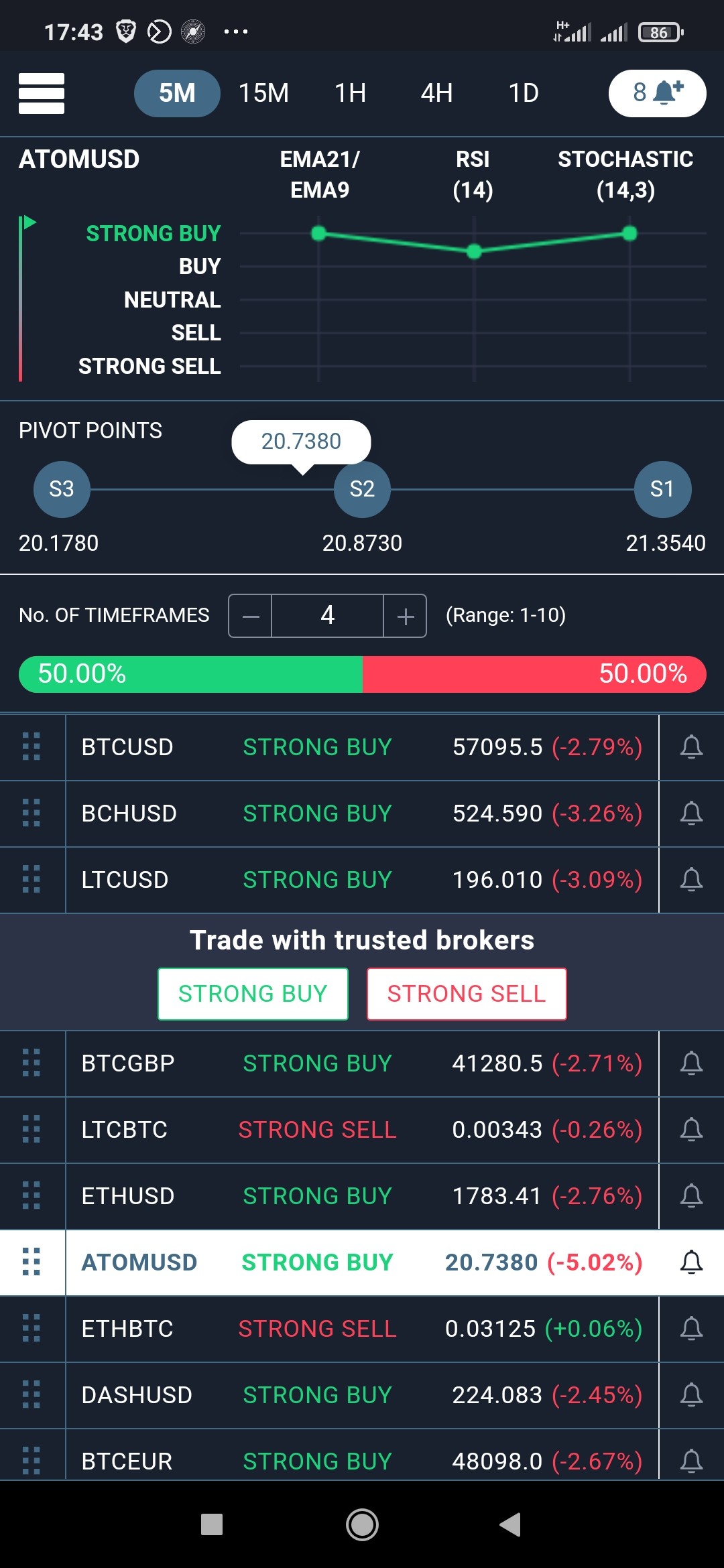The width and height of the screenshot is (724, 1568).
Task: Open the BTCUSD row
Action: (362, 747)
